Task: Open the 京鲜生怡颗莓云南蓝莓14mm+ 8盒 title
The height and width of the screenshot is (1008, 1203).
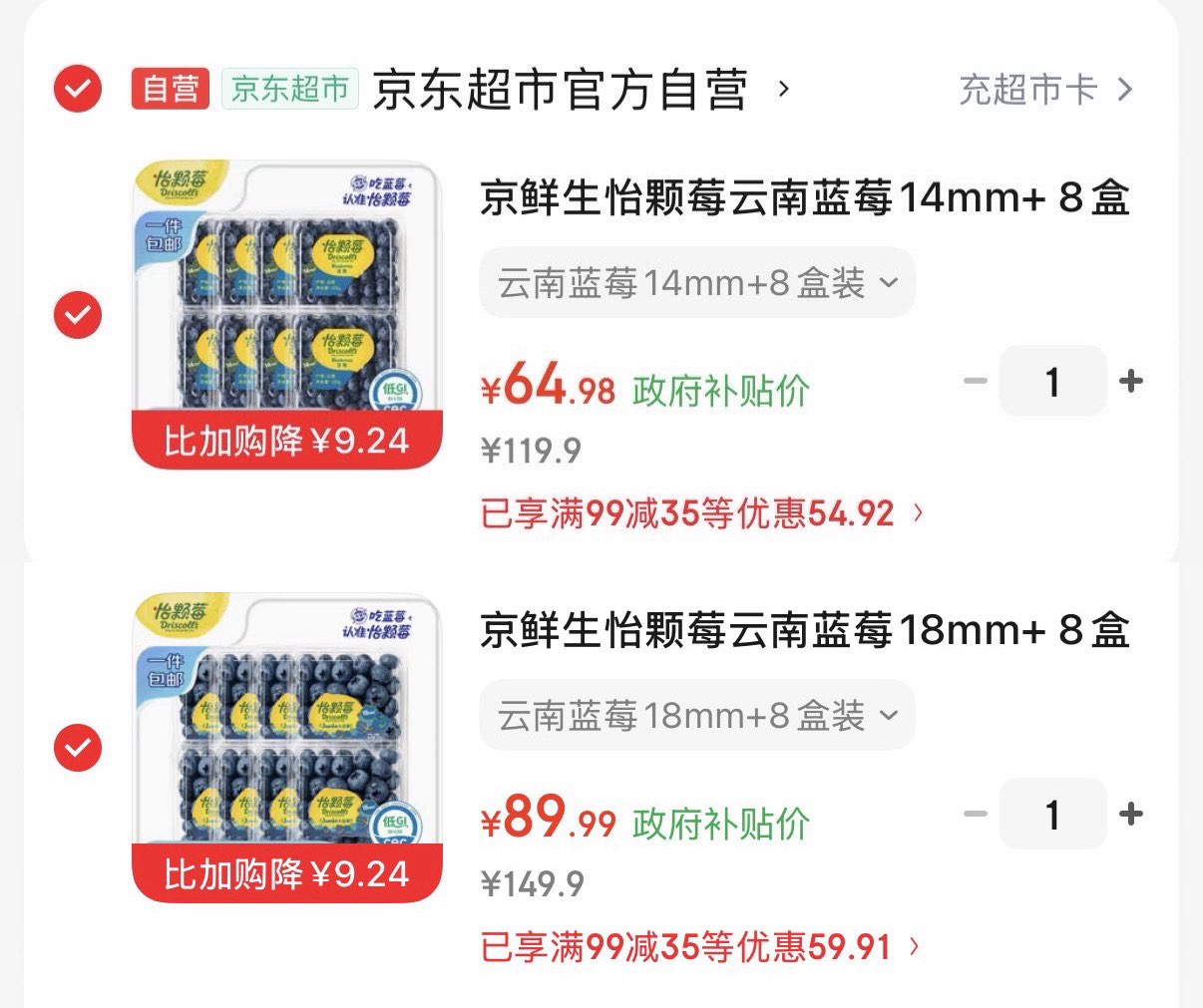Action: tap(803, 197)
